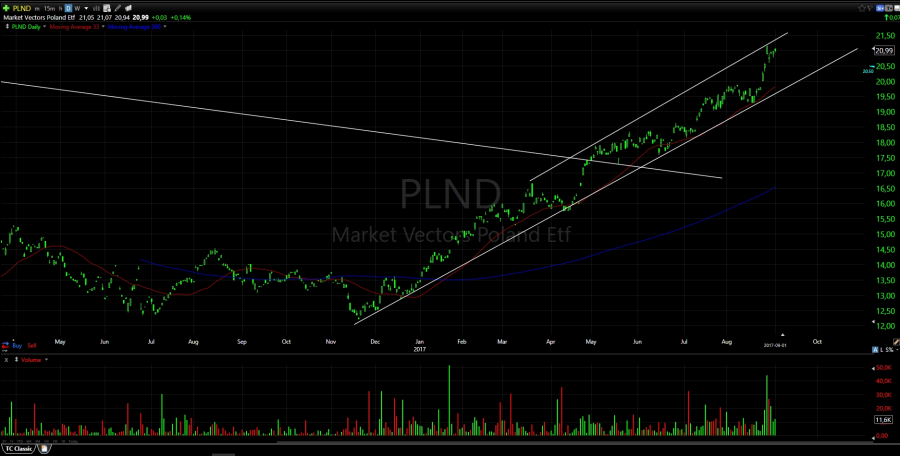Star this symbol as favorite
This screenshot has width=900, height=456.
(862, 8)
